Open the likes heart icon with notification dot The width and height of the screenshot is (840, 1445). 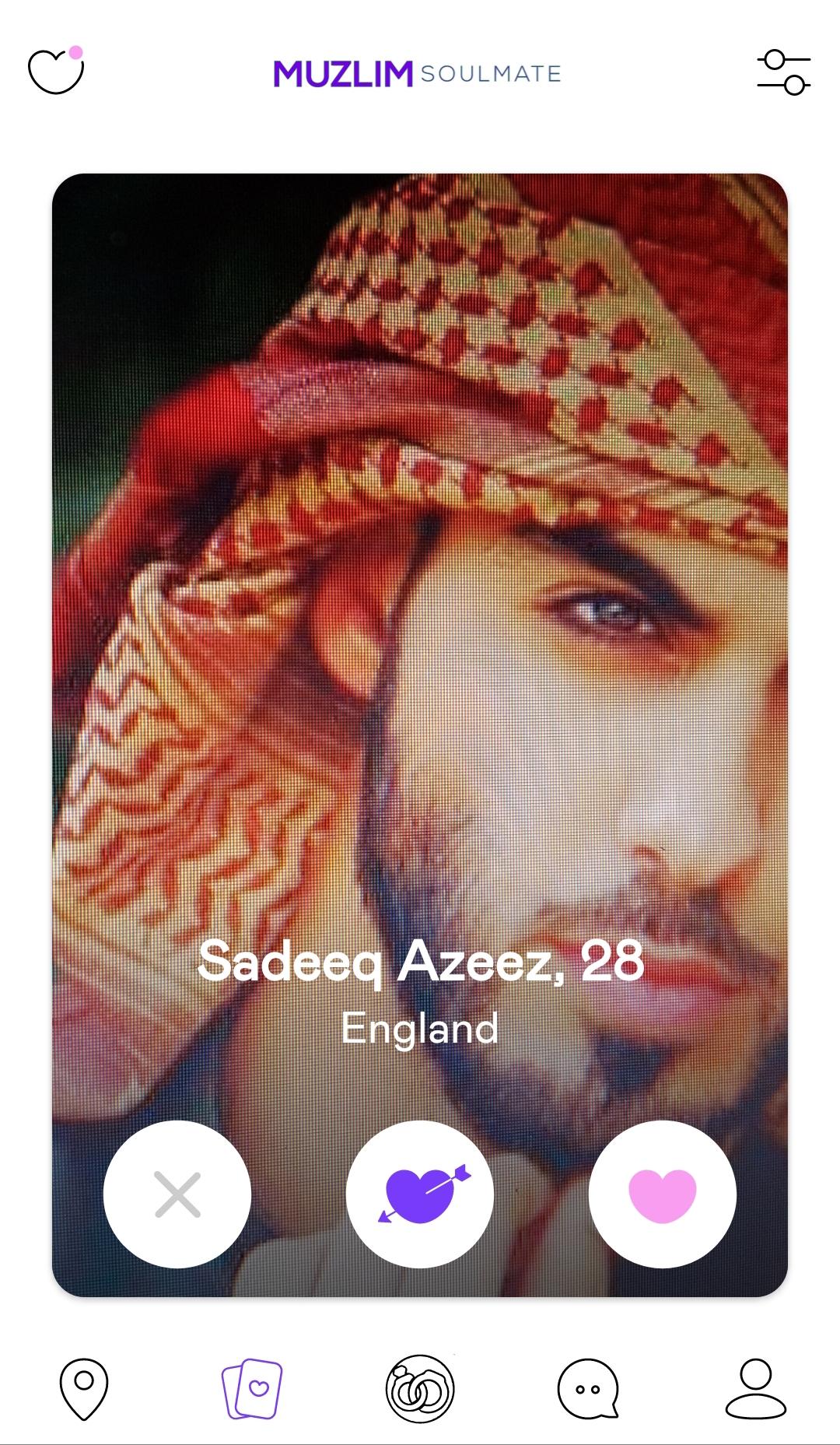tap(56, 71)
